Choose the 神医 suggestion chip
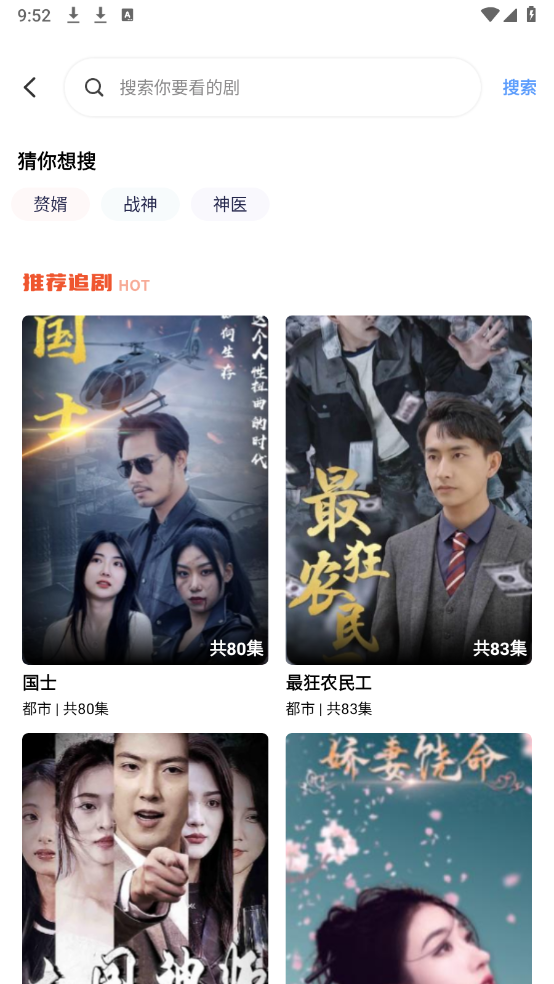This screenshot has width=554, height=984. 230,204
